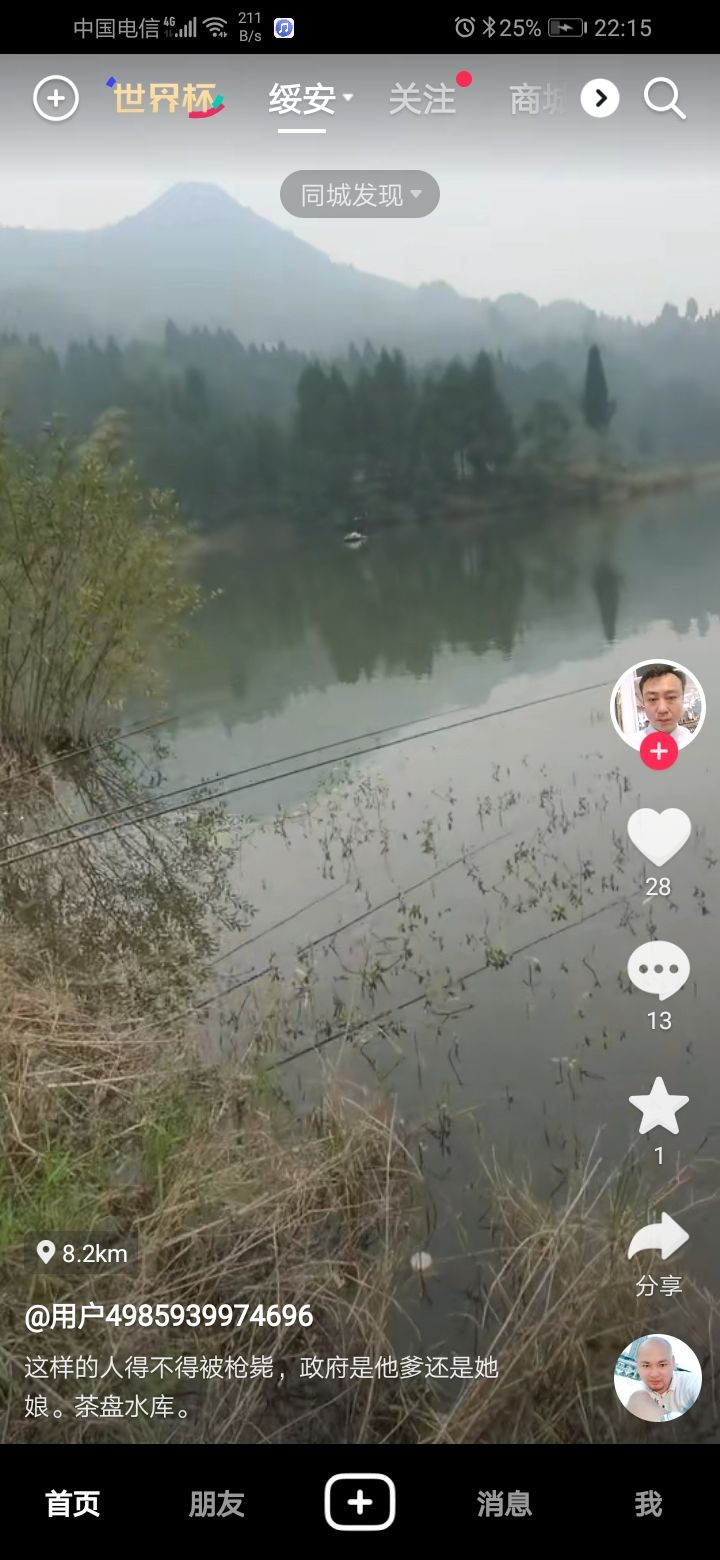The width and height of the screenshot is (720, 1560).
Task: Open the rotating sound disc
Action: pyautogui.click(x=658, y=1377)
